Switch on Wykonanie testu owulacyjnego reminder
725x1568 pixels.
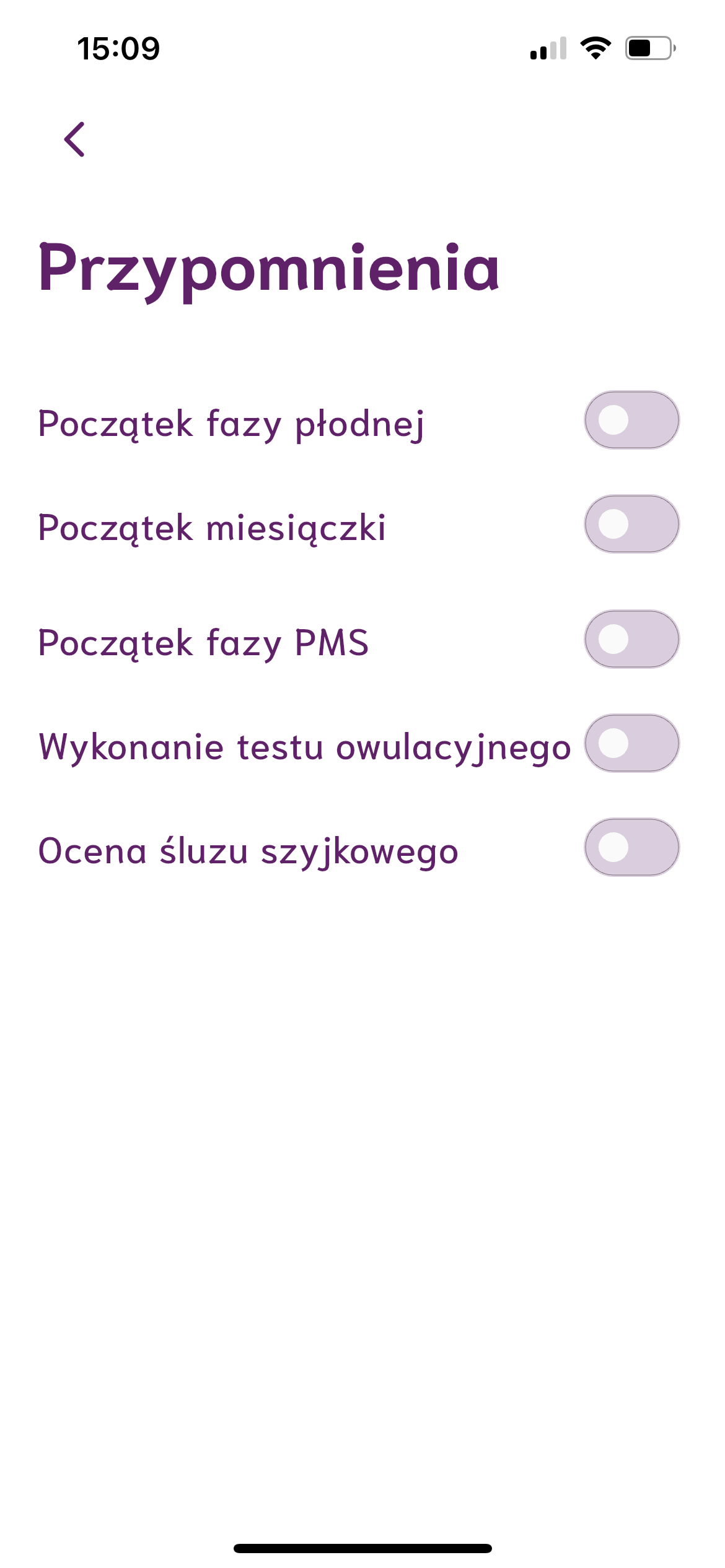click(x=631, y=743)
